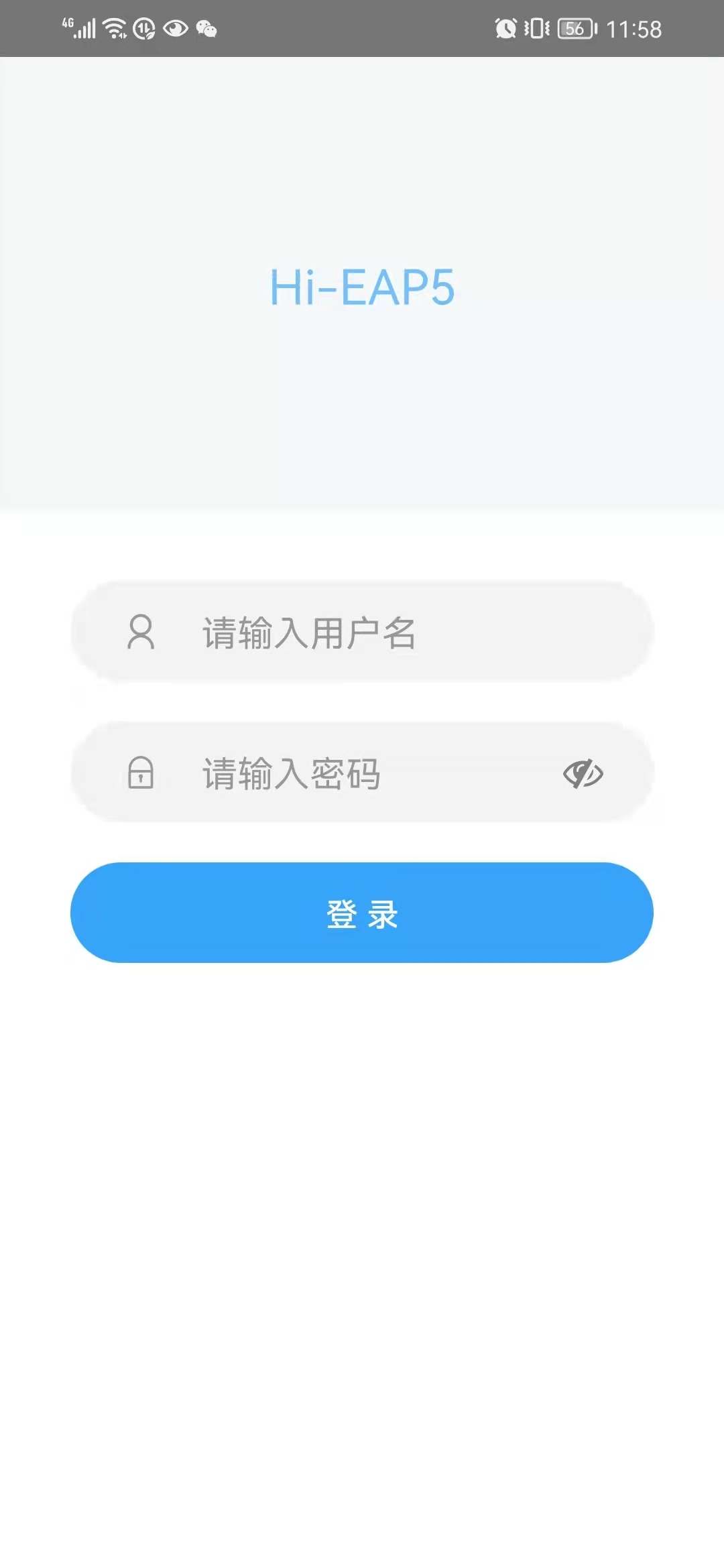Toggle password visibility eye icon
The height and width of the screenshot is (1568, 724).
point(583,774)
